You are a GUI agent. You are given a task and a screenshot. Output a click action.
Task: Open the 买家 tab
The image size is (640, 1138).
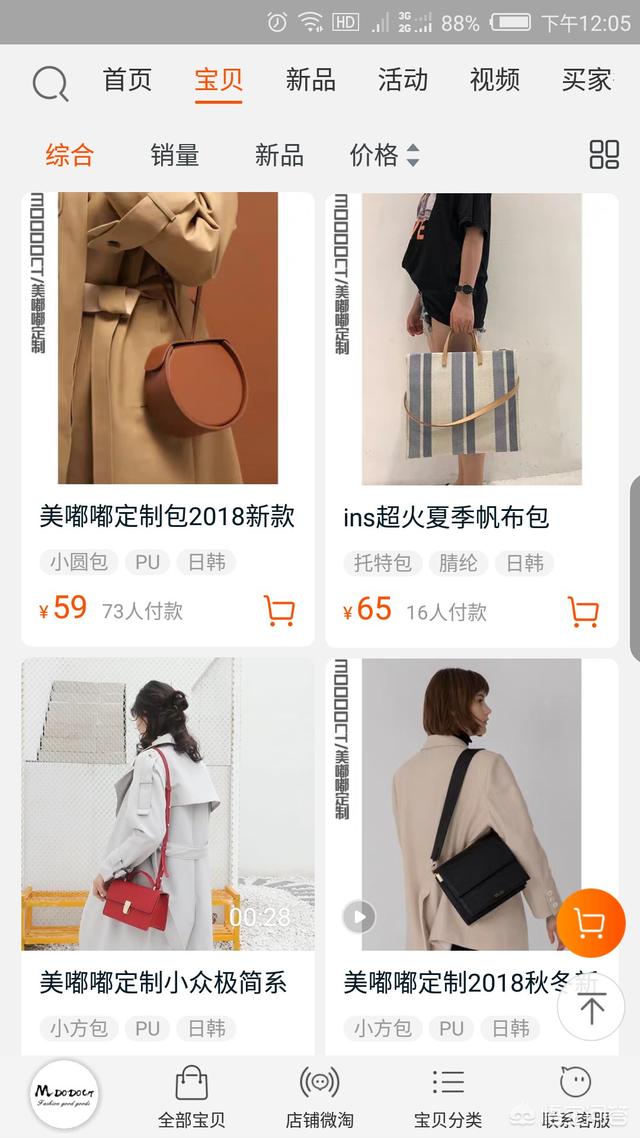click(x=586, y=80)
